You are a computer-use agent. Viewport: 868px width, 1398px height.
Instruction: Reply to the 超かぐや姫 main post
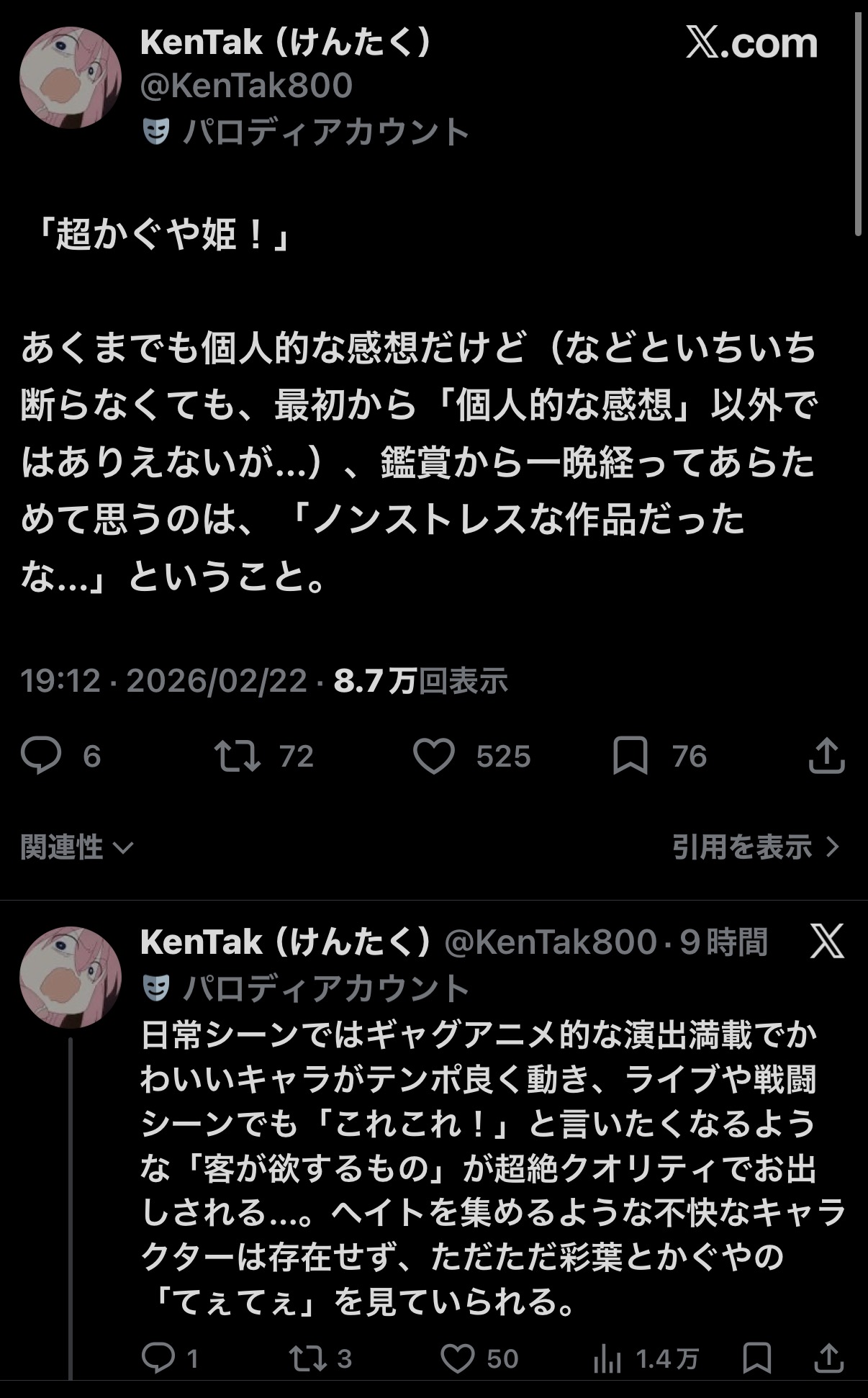click(x=41, y=756)
